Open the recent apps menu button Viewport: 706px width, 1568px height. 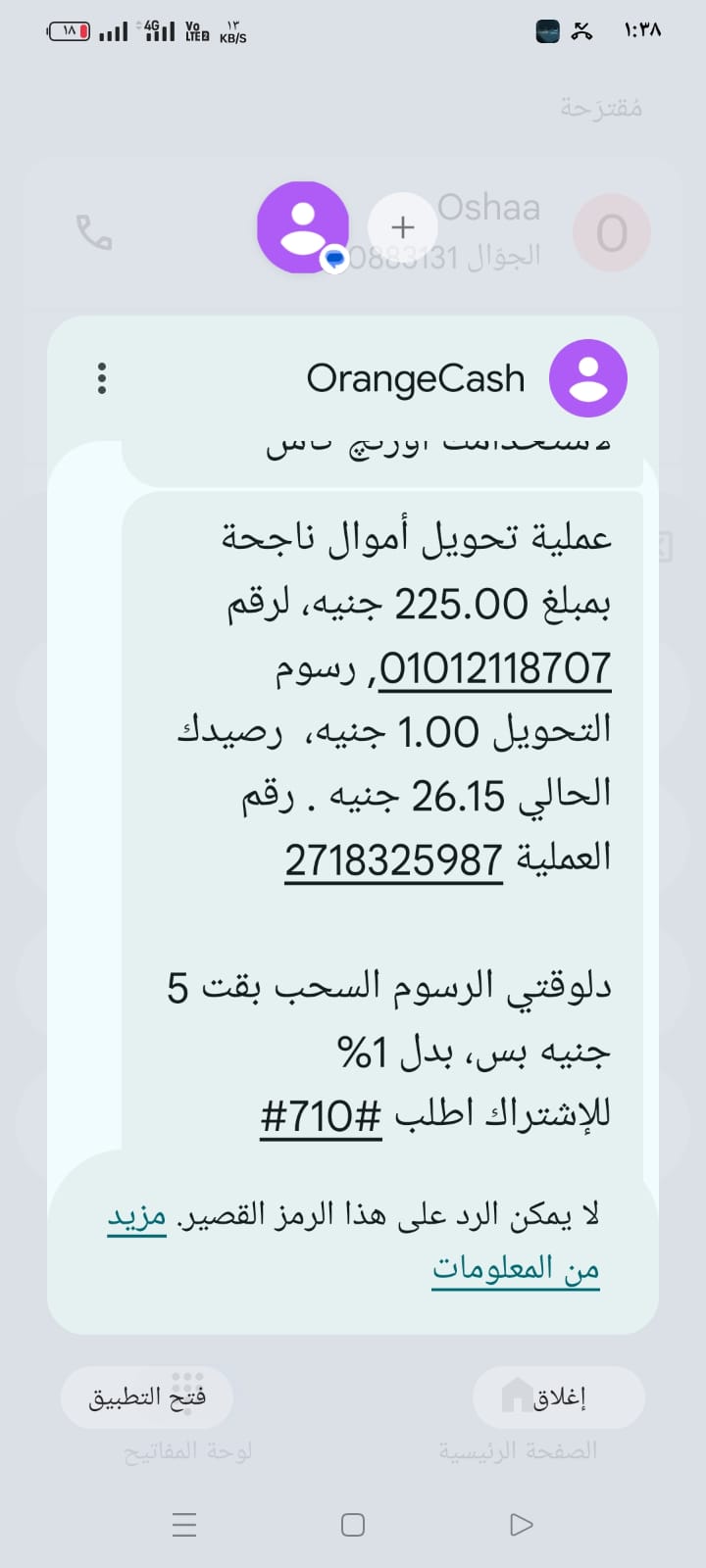click(x=184, y=1525)
